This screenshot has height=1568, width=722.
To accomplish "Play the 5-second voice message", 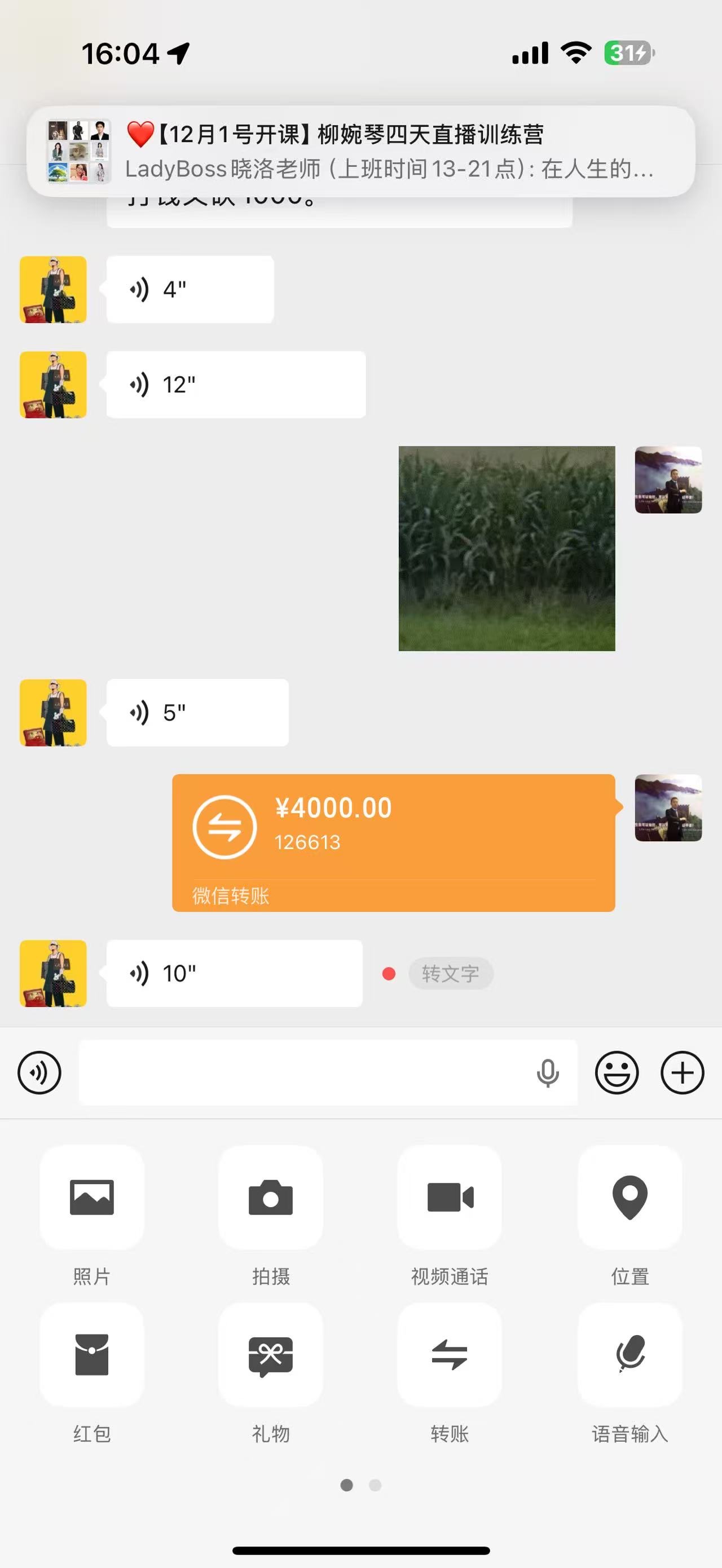I will tap(197, 713).
